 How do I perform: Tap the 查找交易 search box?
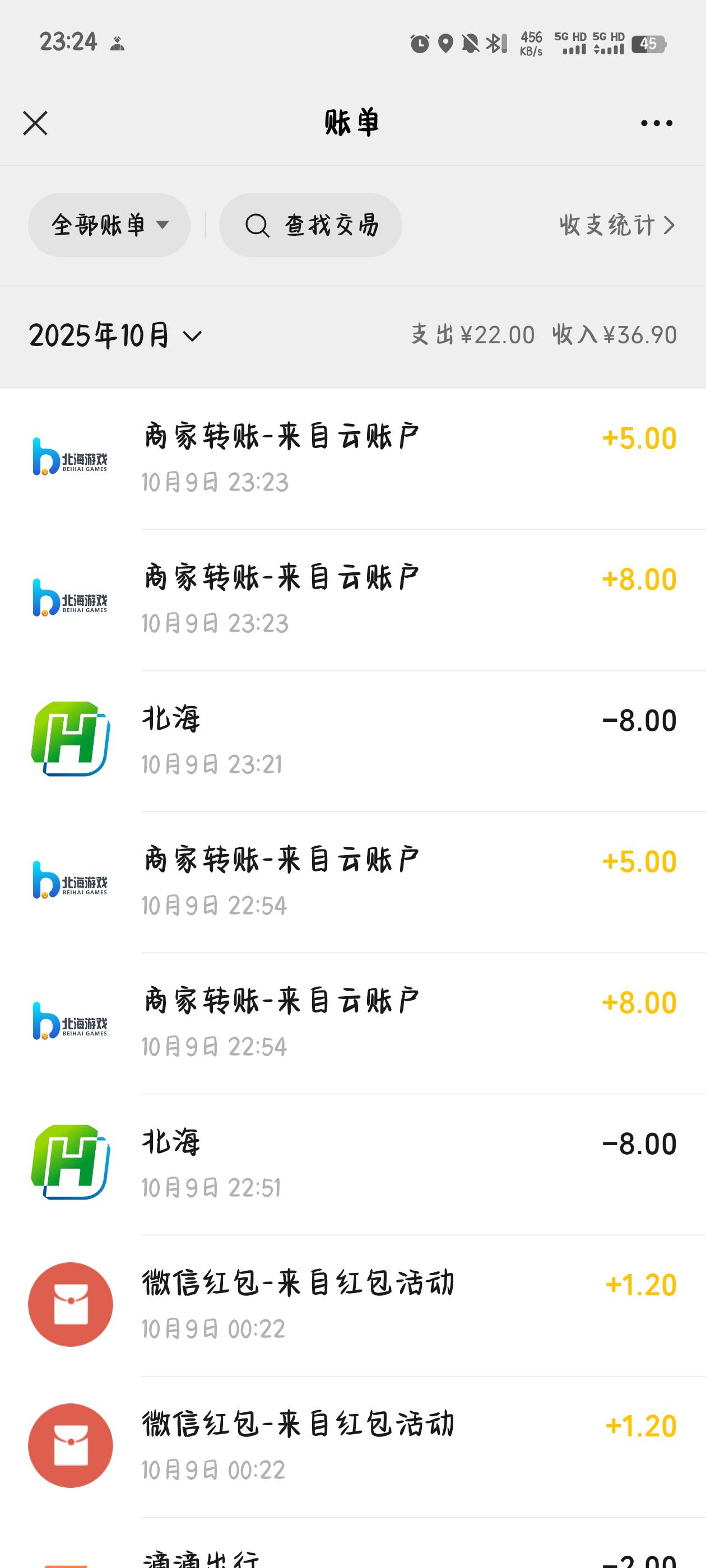(x=310, y=225)
